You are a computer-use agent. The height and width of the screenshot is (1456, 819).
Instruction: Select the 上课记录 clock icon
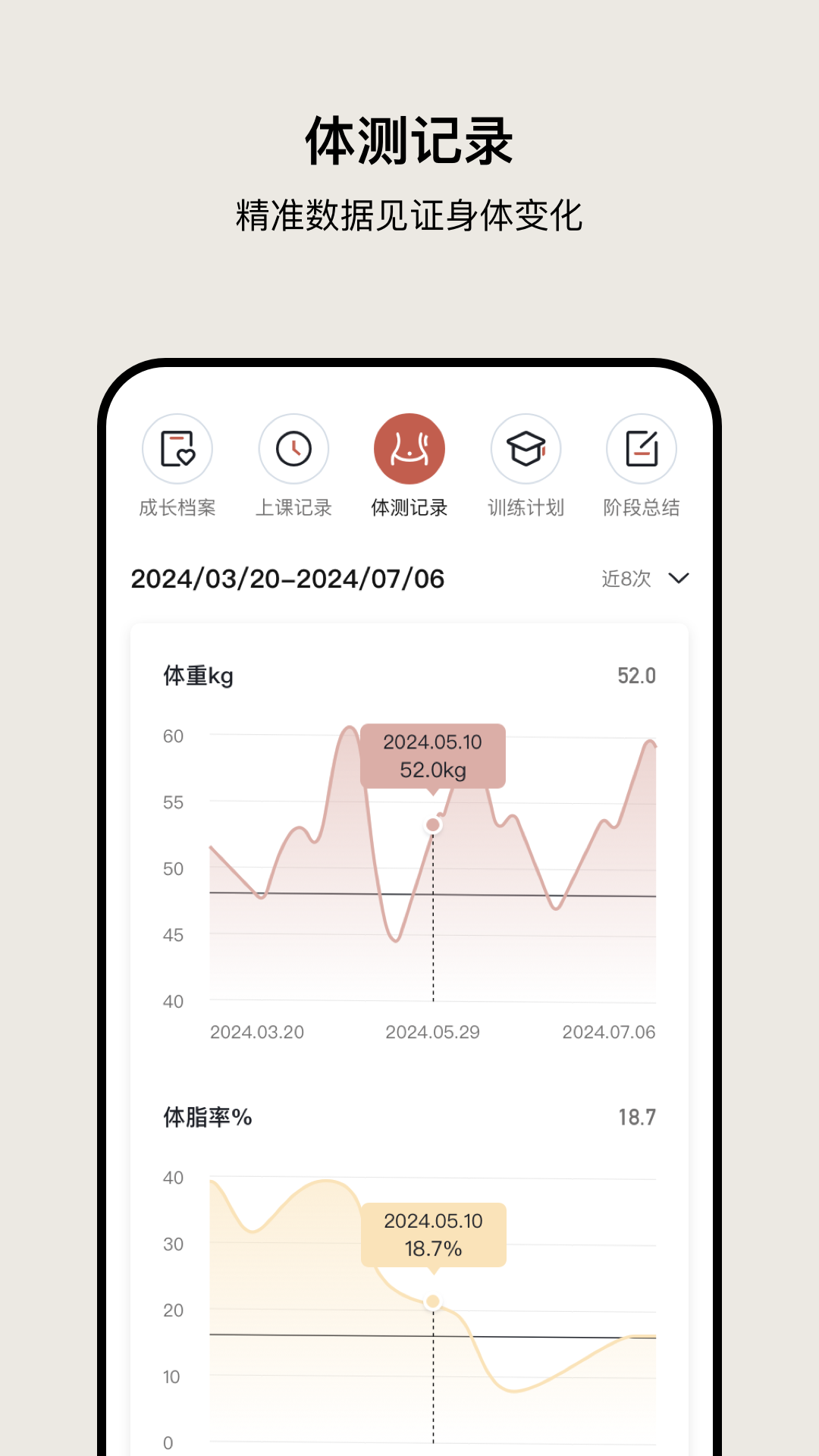pyautogui.click(x=294, y=449)
